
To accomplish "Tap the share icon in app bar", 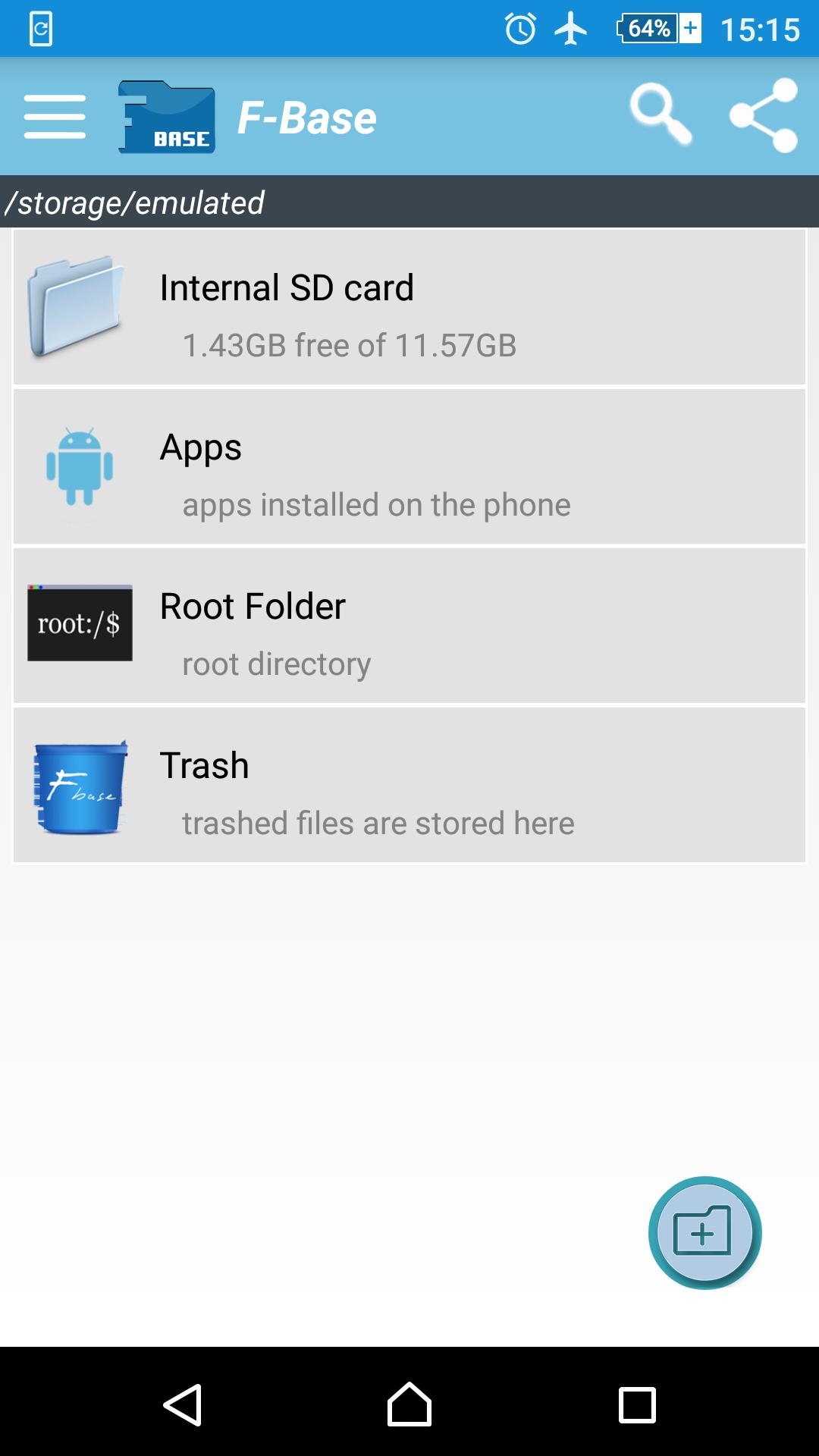I will (x=763, y=115).
